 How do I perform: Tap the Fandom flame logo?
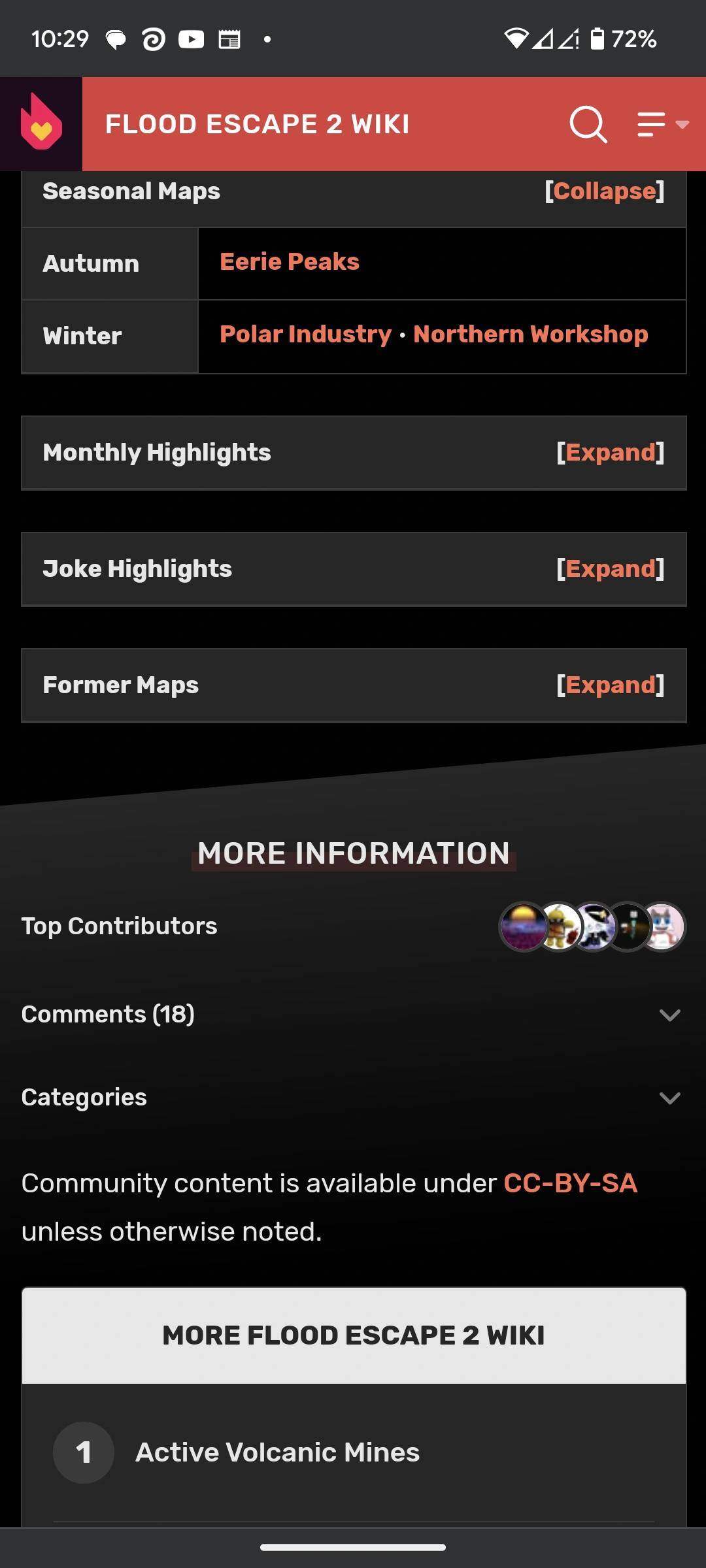coord(41,124)
